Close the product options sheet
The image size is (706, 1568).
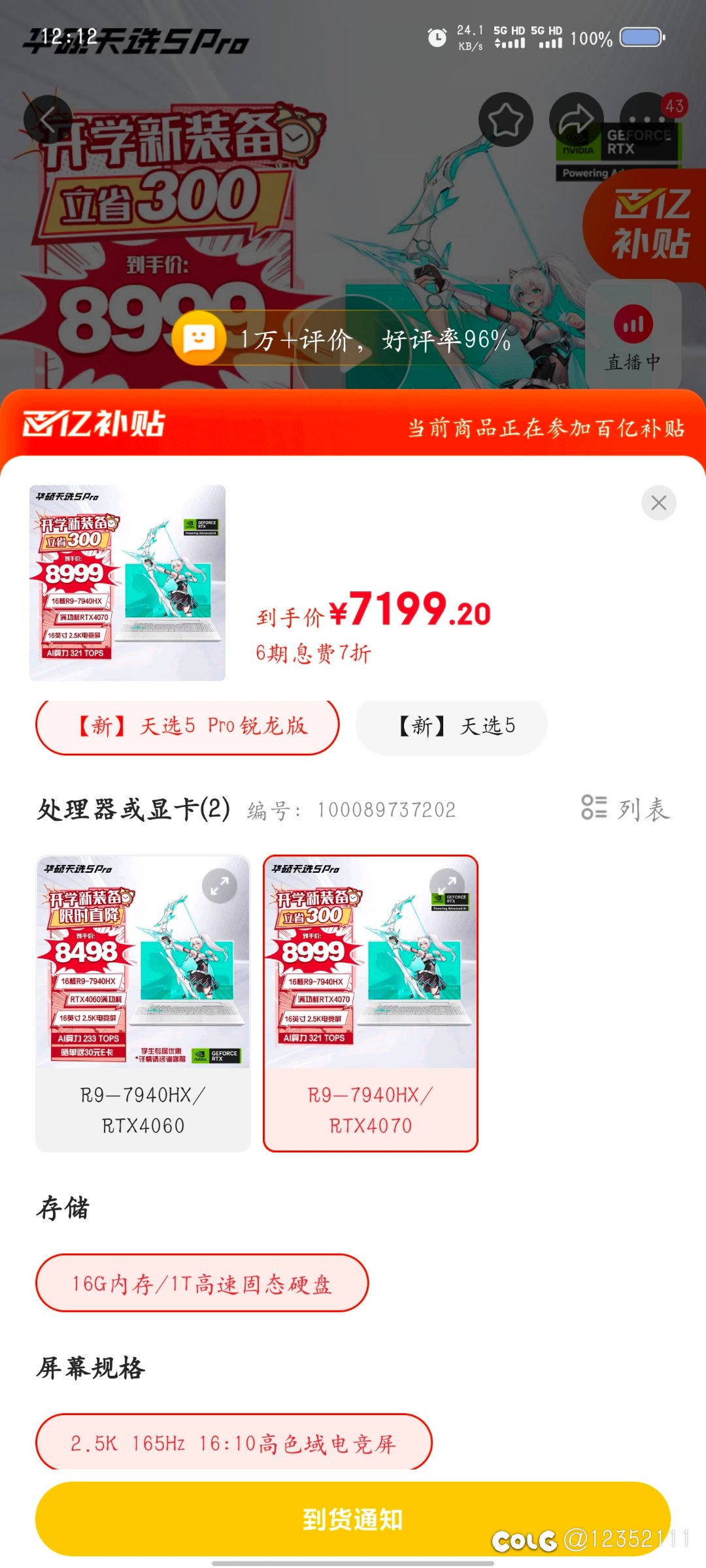(x=658, y=502)
